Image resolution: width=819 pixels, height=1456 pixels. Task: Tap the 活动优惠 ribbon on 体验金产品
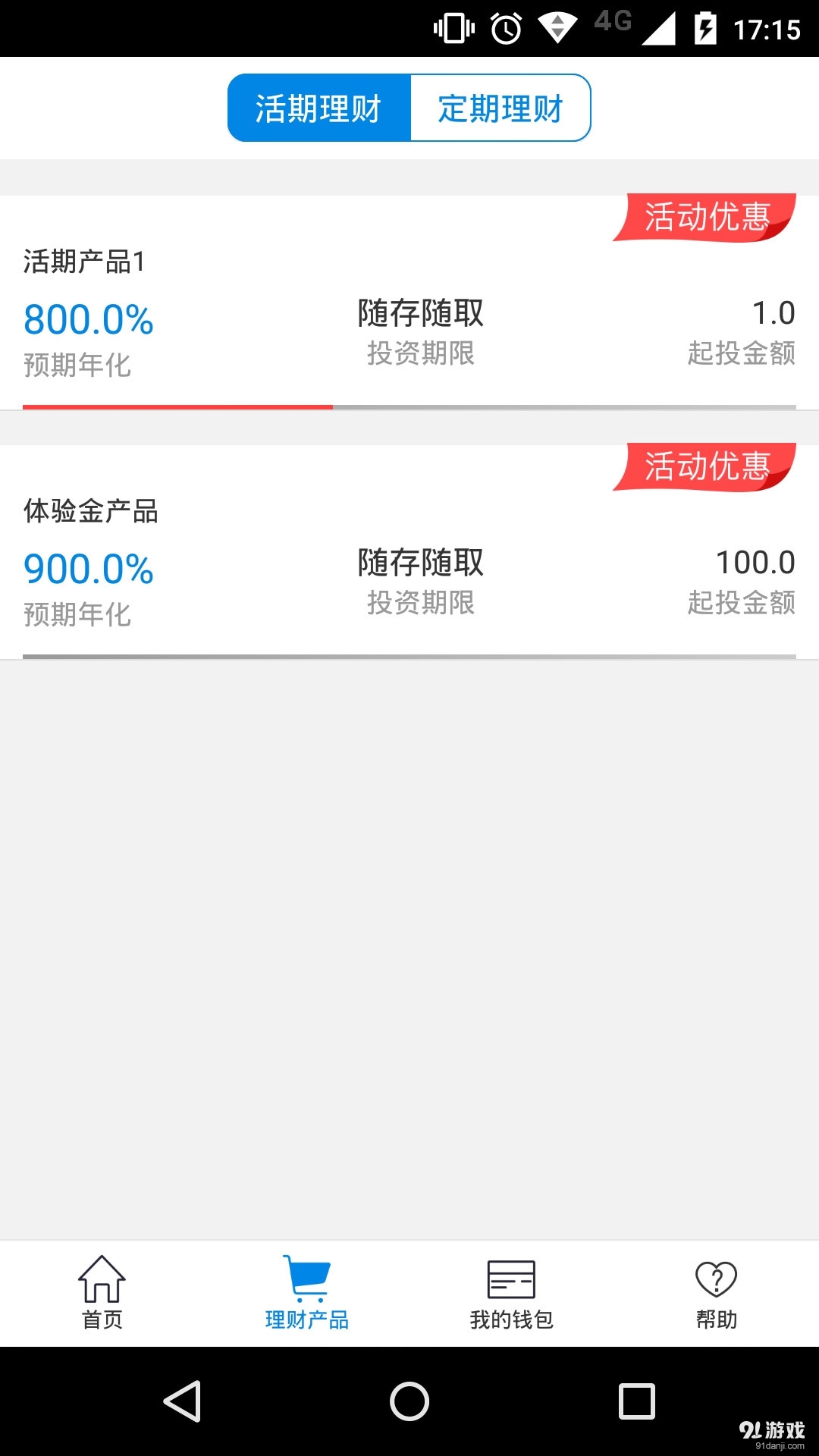(707, 466)
